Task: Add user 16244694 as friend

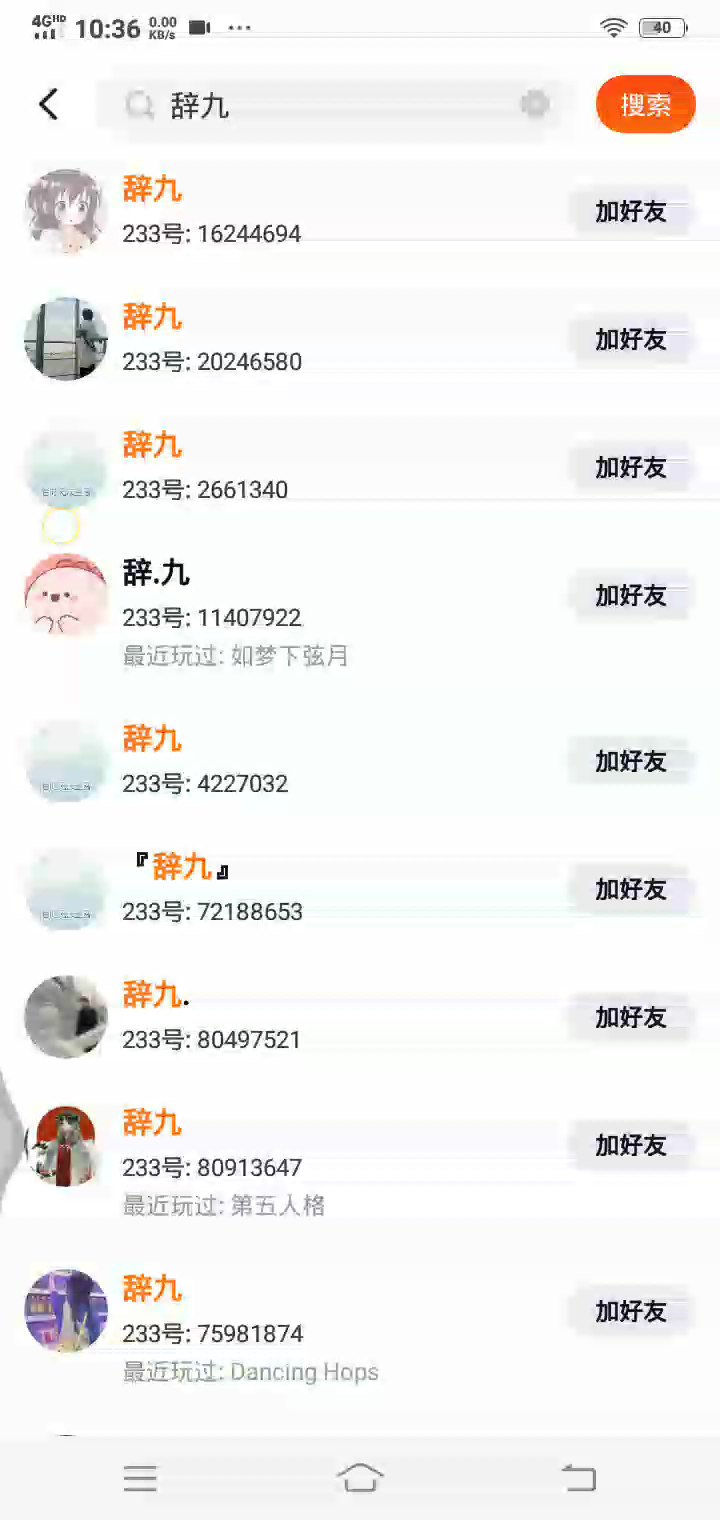Action: (x=630, y=212)
